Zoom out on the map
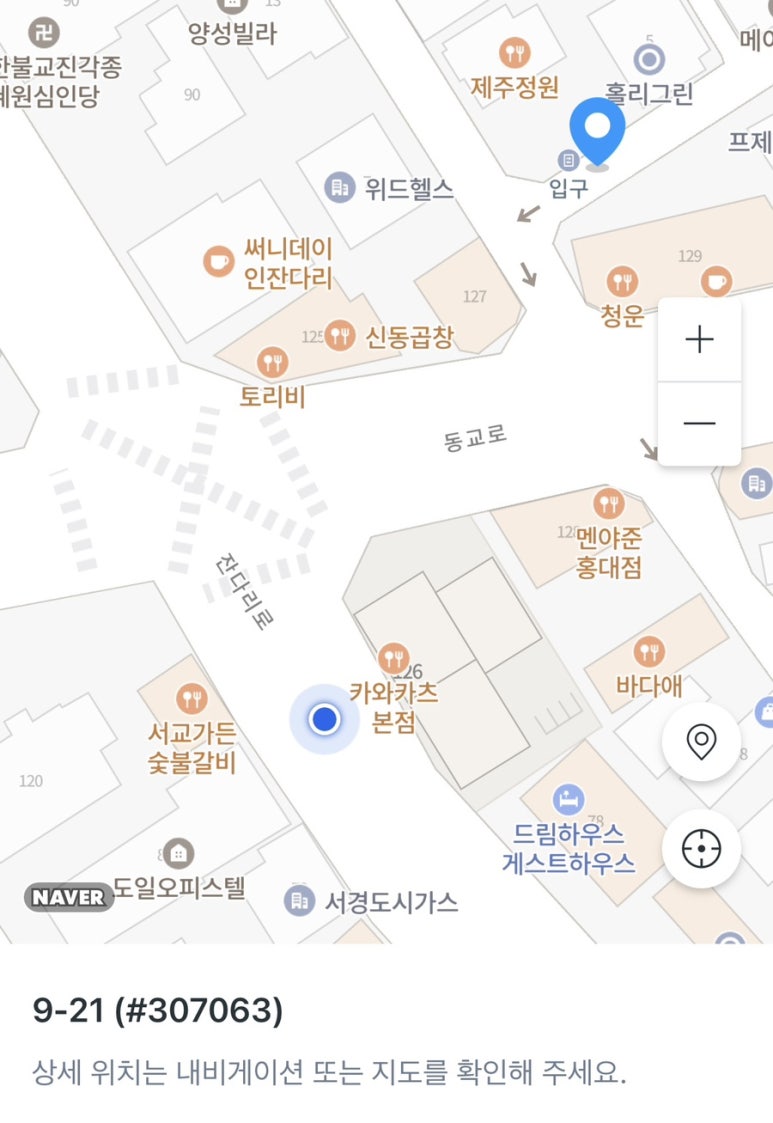This screenshot has width=773, height=1123. pyautogui.click(x=699, y=423)
